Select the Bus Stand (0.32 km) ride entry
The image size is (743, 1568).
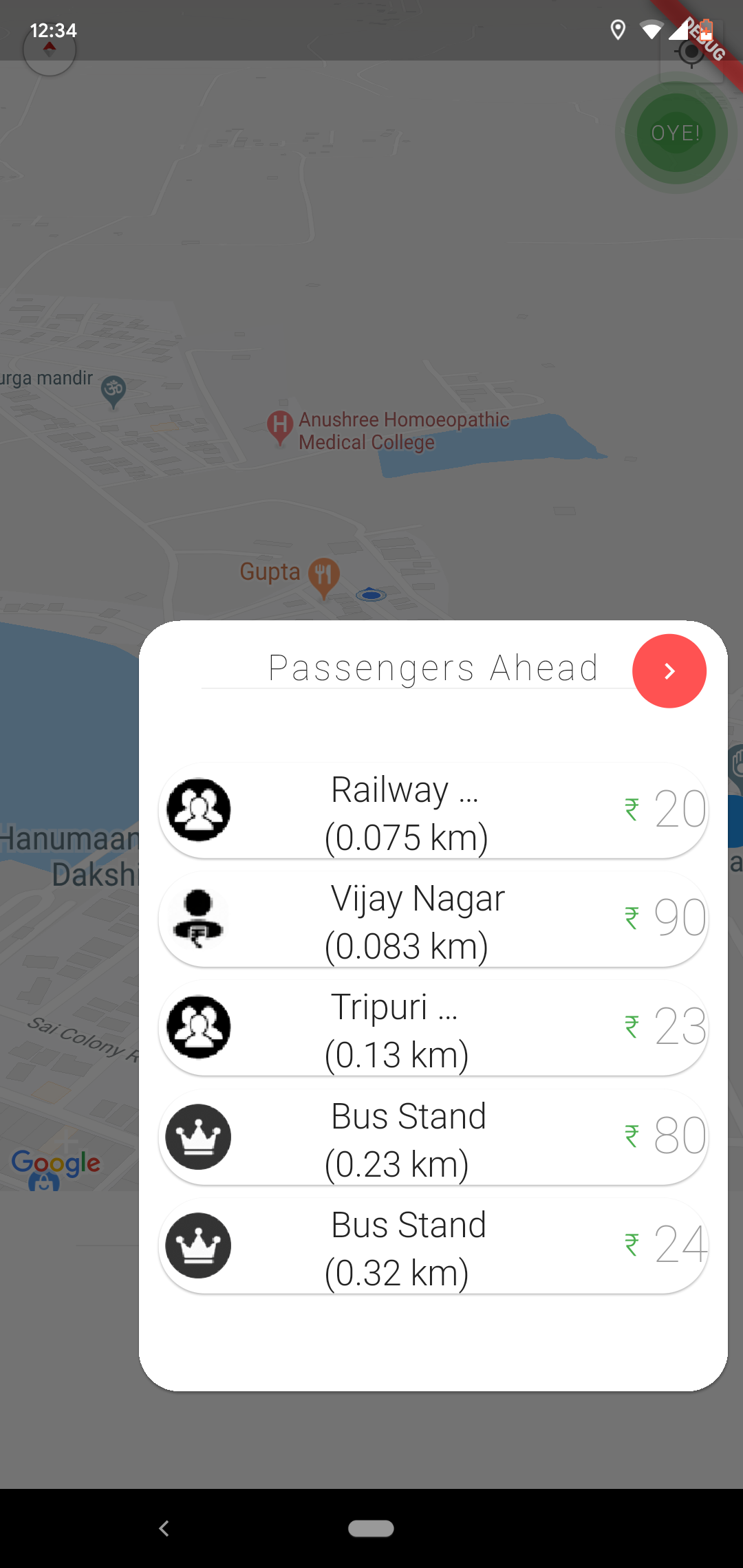click(x=433, y=1245)
